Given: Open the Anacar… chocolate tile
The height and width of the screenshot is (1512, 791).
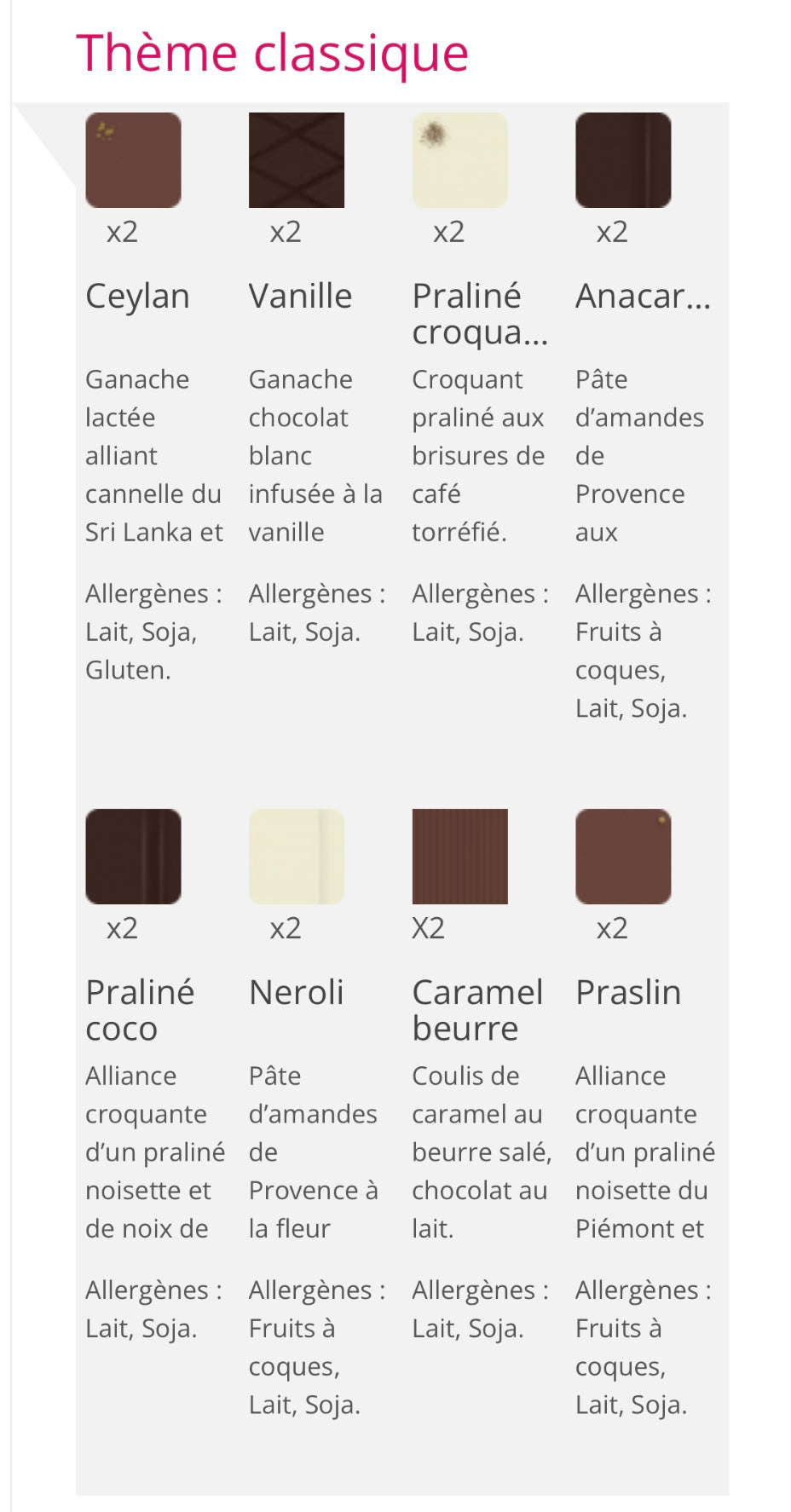Looking at the screenshot, I should point(623,160).
